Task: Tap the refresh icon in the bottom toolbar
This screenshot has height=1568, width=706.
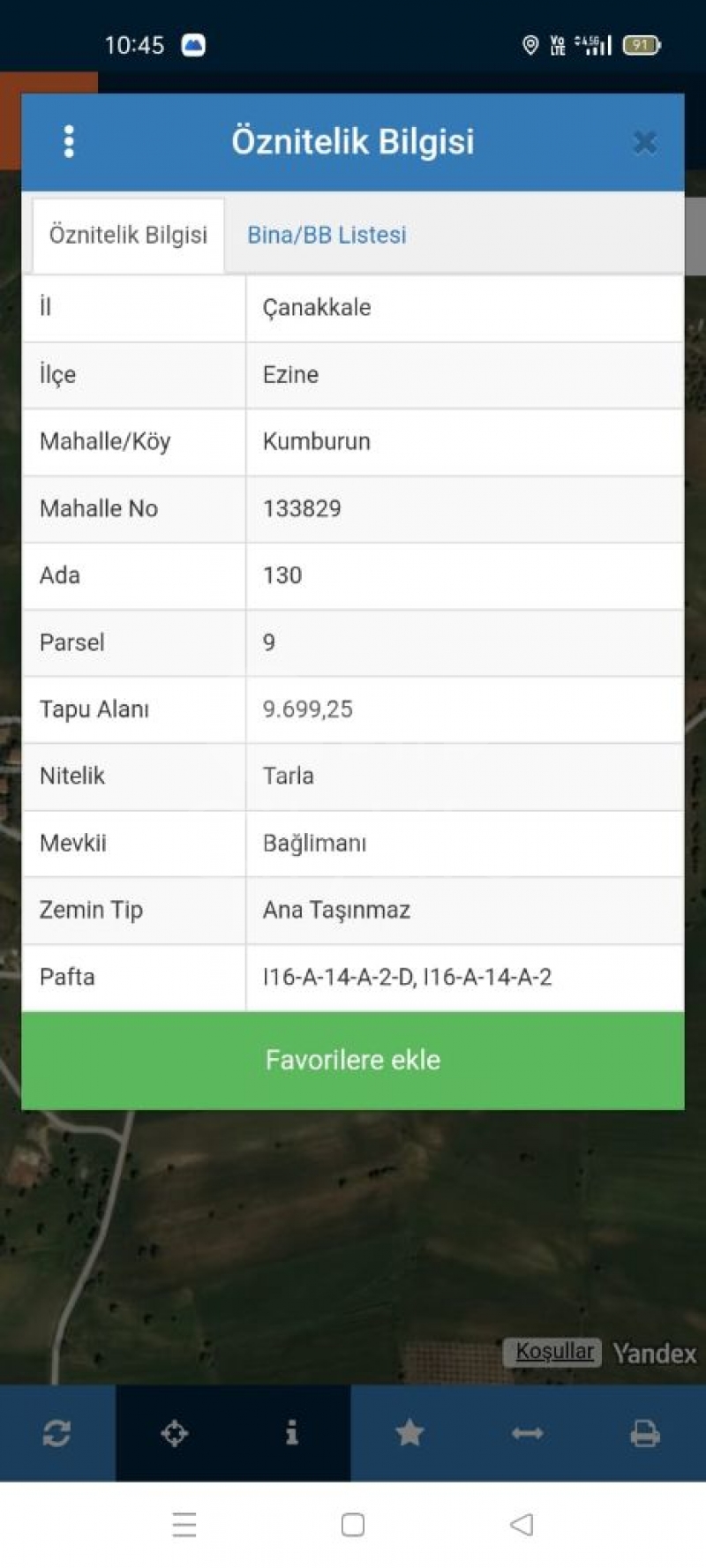Action: [57, 1433]
